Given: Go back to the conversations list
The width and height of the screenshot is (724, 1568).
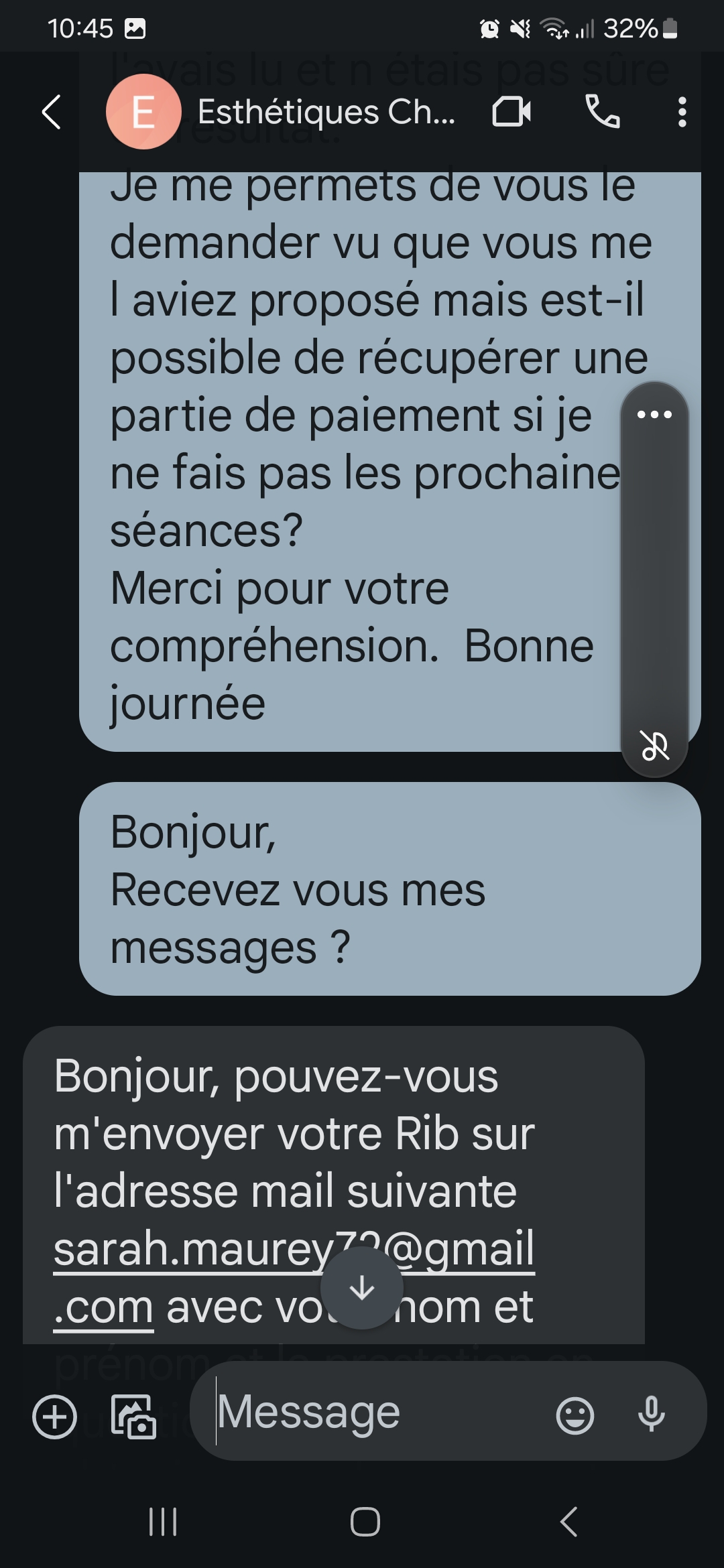Looking at the screenshot, I should pyautogui.click(x=52, y=112).
